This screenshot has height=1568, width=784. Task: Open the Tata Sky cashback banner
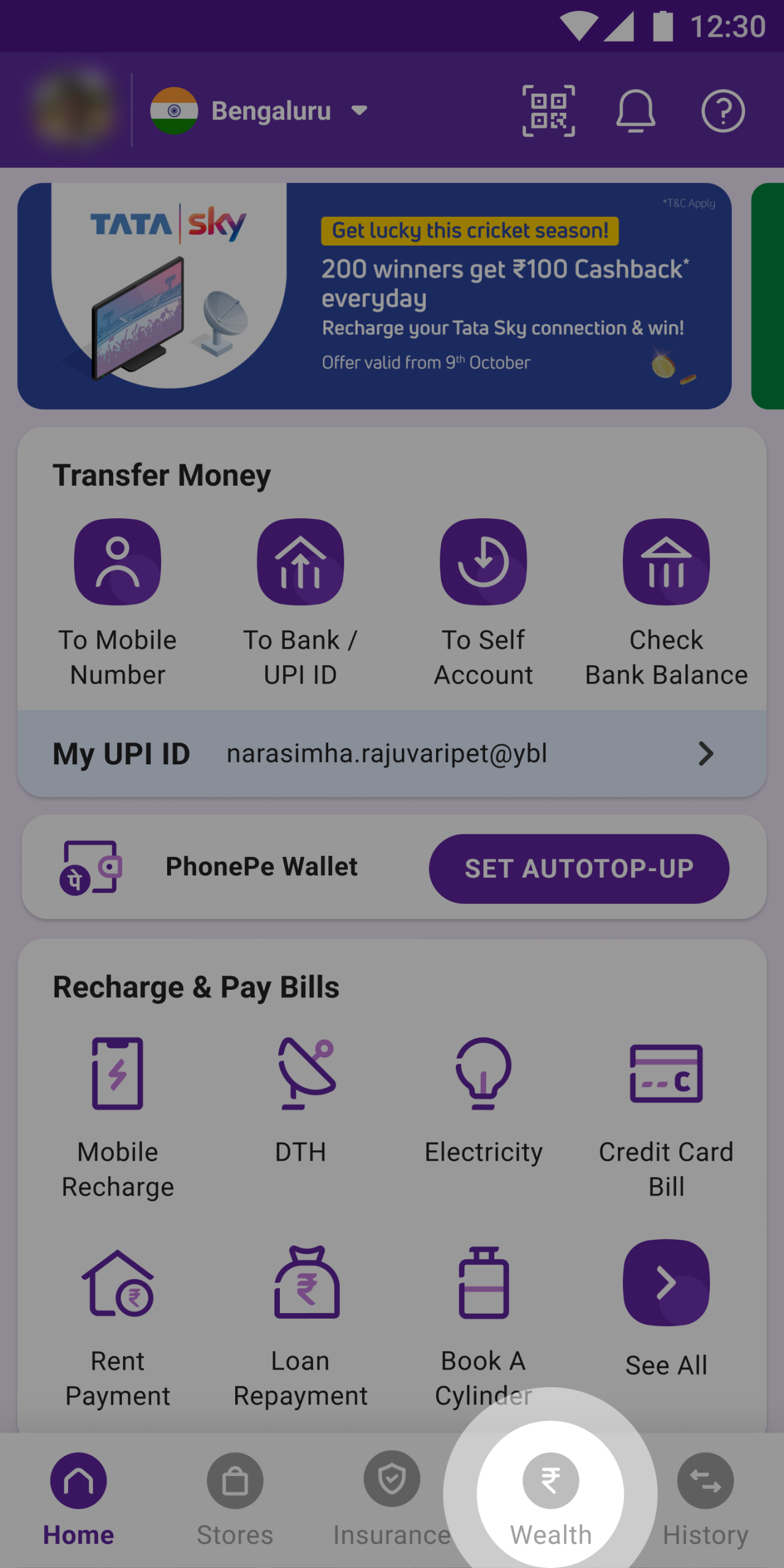click(374, 296)
